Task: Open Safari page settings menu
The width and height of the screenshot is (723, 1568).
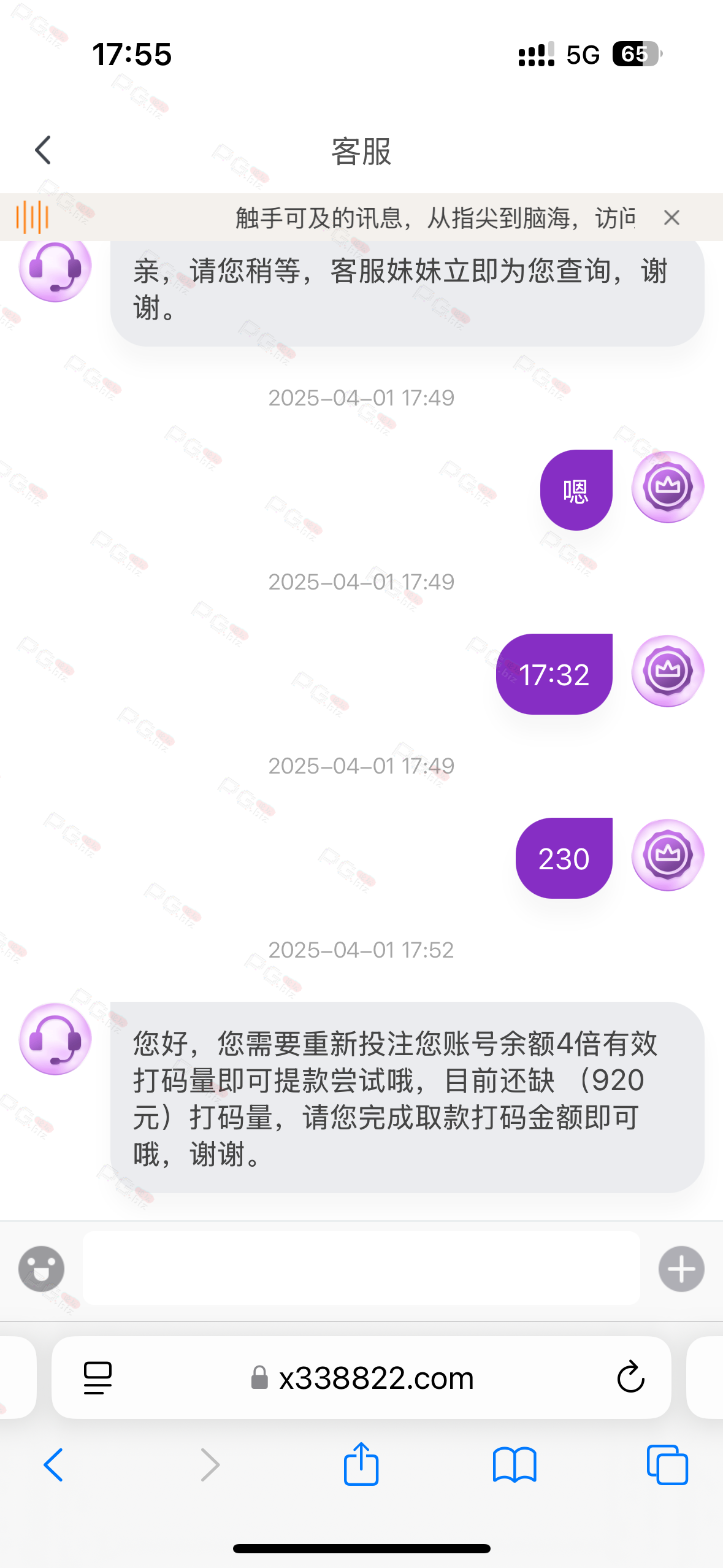Action: tap(98, 1378)
